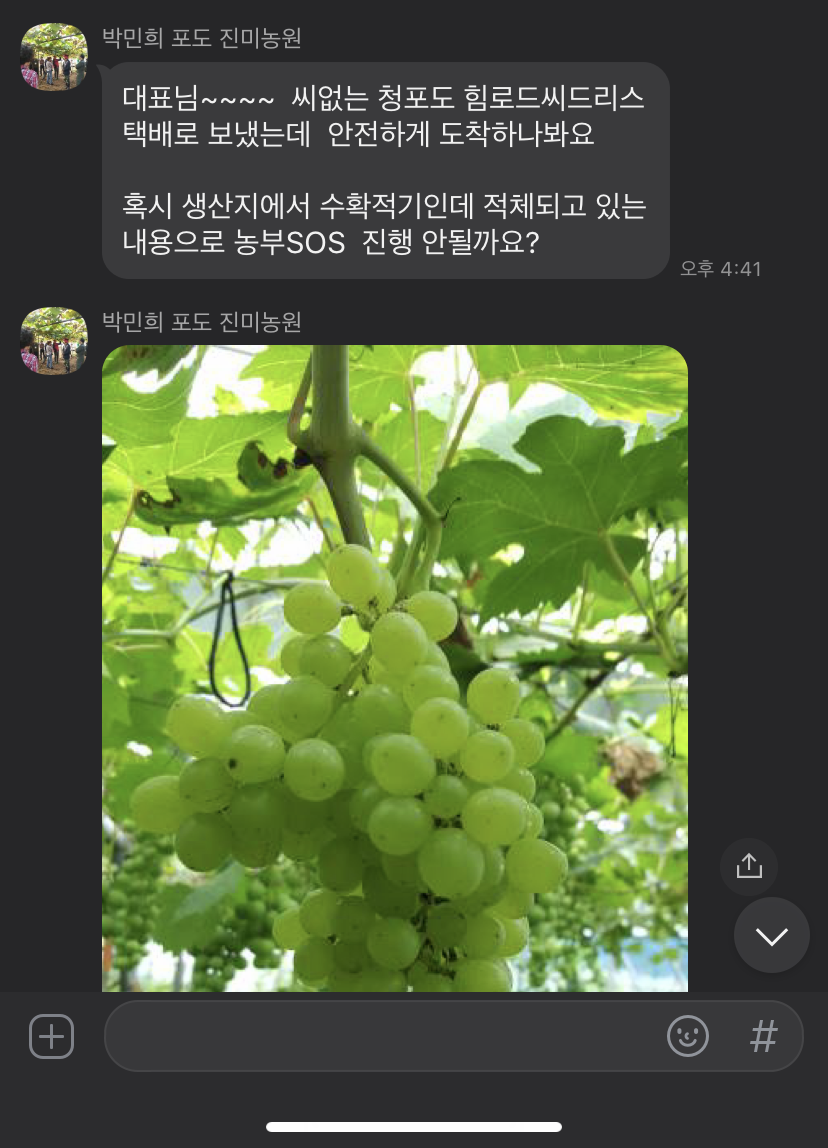This screenshot has width=828, height=1148.
Task: Open the grape photo full screen
Action: pyautogui.click(x=395, y=668)
